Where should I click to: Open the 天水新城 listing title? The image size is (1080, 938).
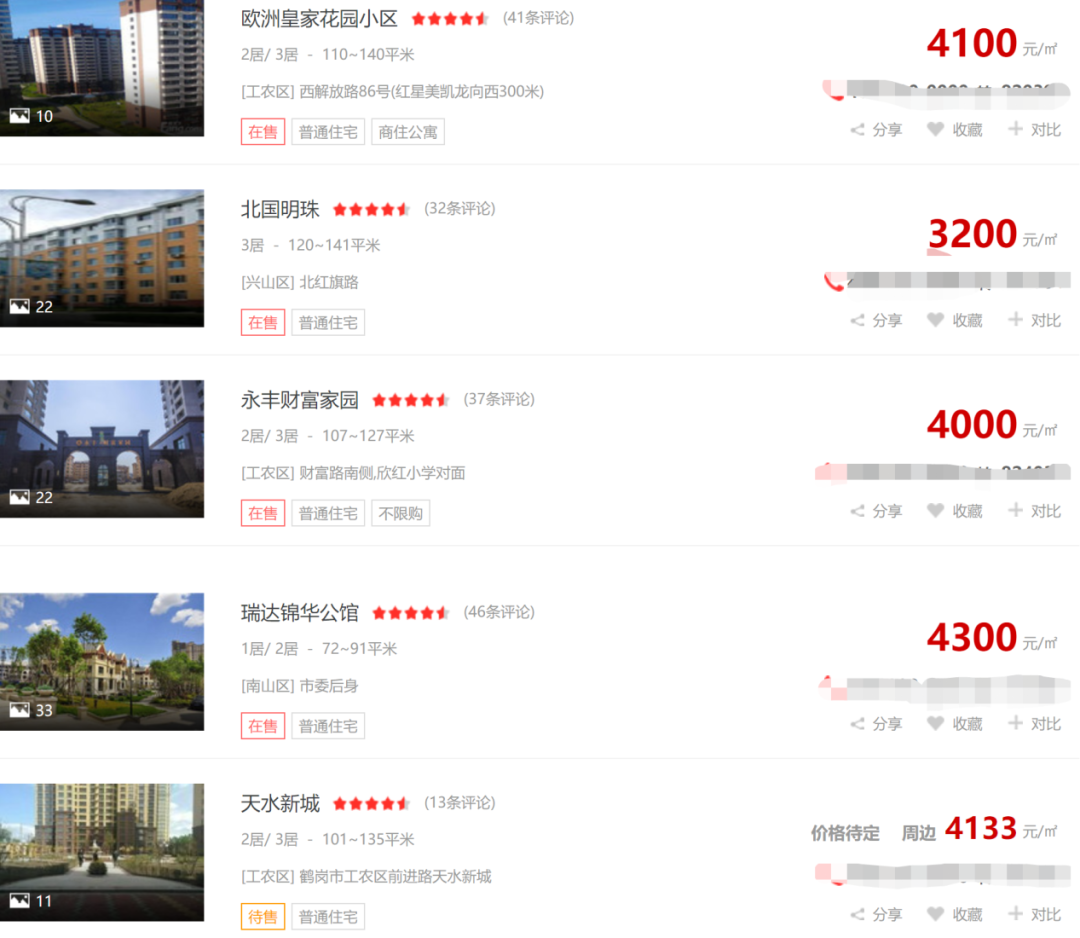pos(280,804)
